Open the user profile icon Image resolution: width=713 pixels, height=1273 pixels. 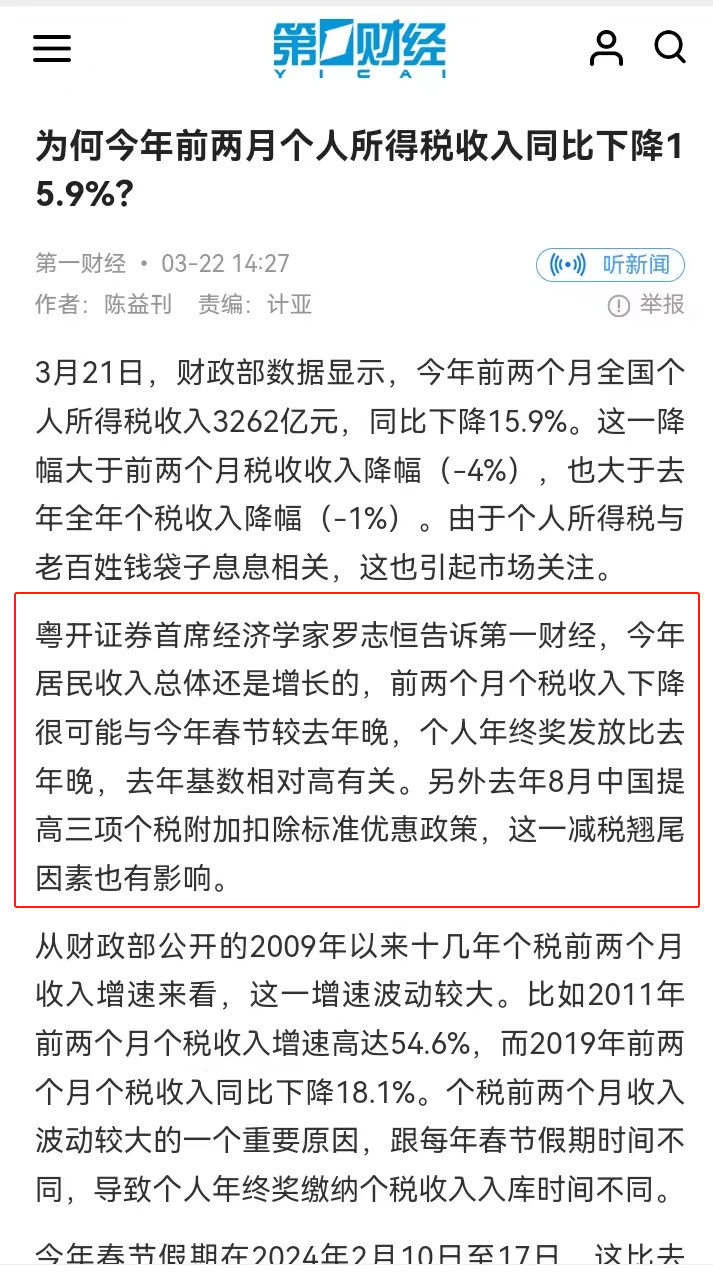pos(606,47)
